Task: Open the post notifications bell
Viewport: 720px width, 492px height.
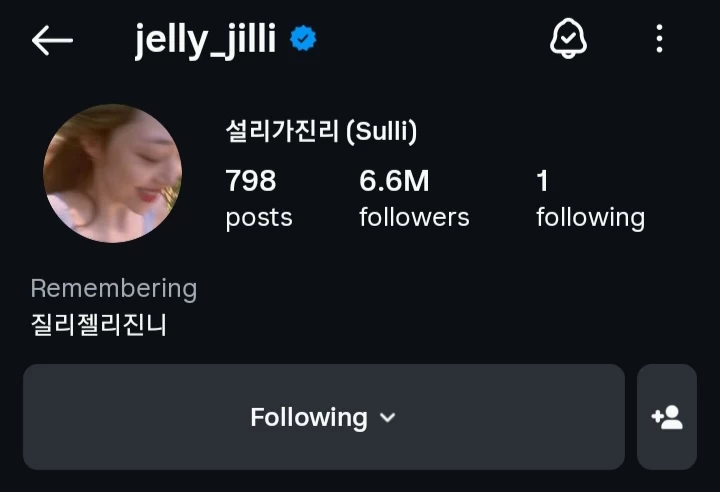Action: click(x=568, y=40)
